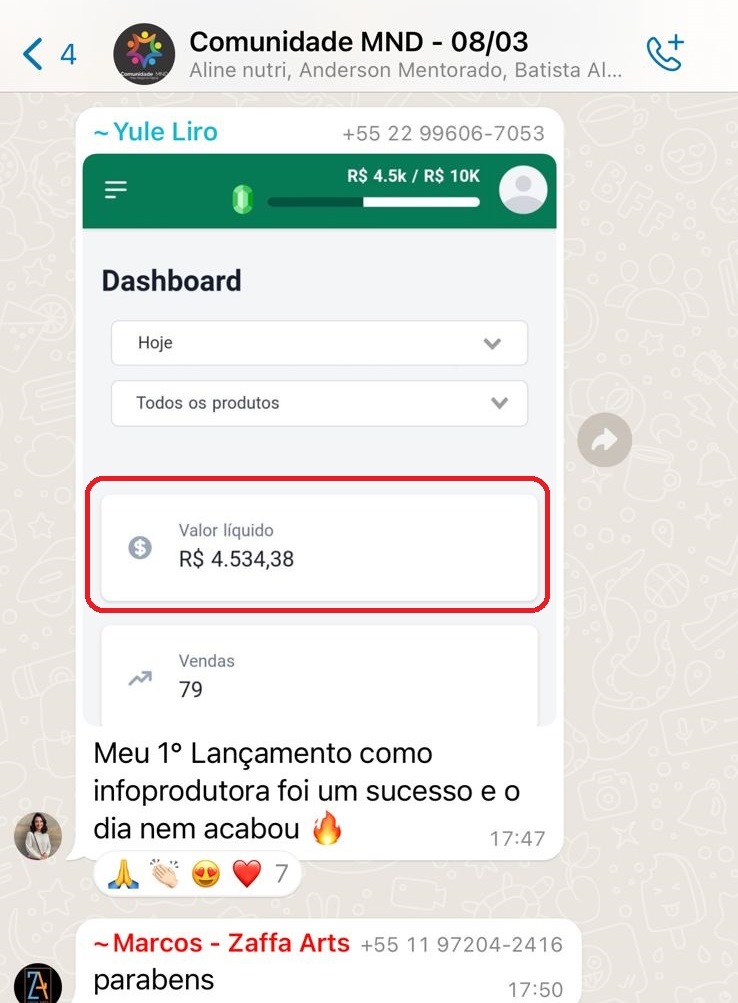
Task: Tap Marcos - Zaffa Arts profile photo
Action: tap(38, 982)
